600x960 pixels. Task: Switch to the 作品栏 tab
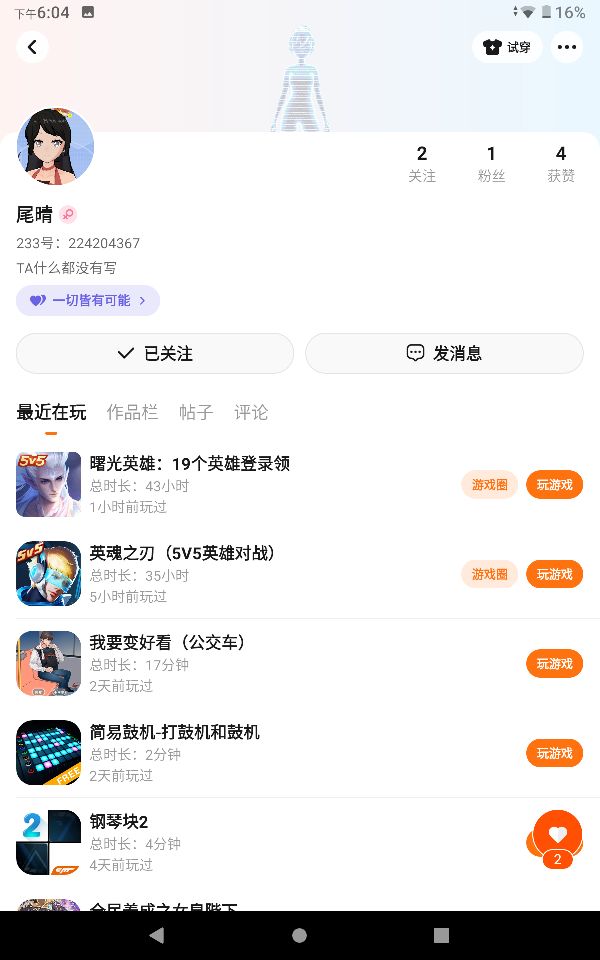pyautogui.click(x=132, y=412)
